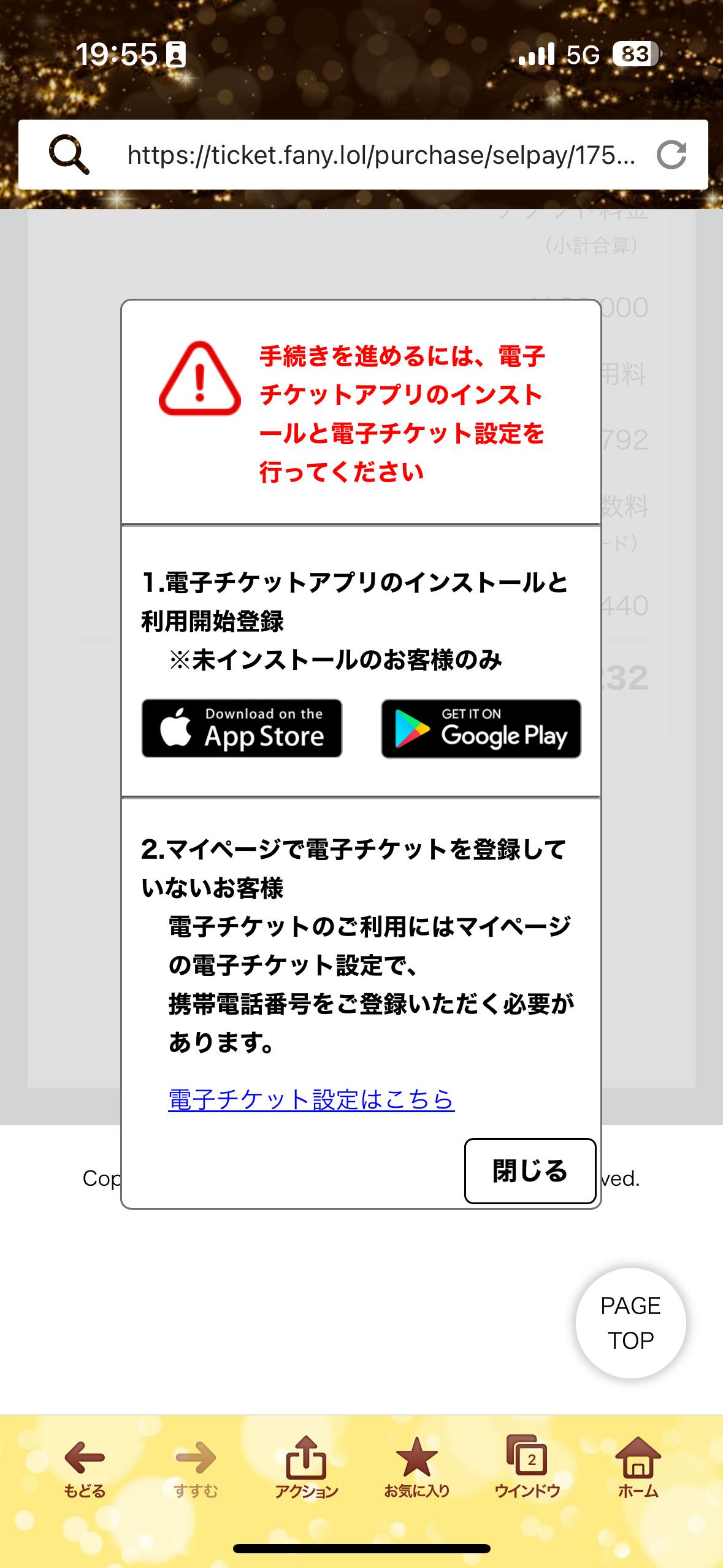Download the app from App Store
The height and width of the screenshot is (1568, 723).
(x=242, y=728)
